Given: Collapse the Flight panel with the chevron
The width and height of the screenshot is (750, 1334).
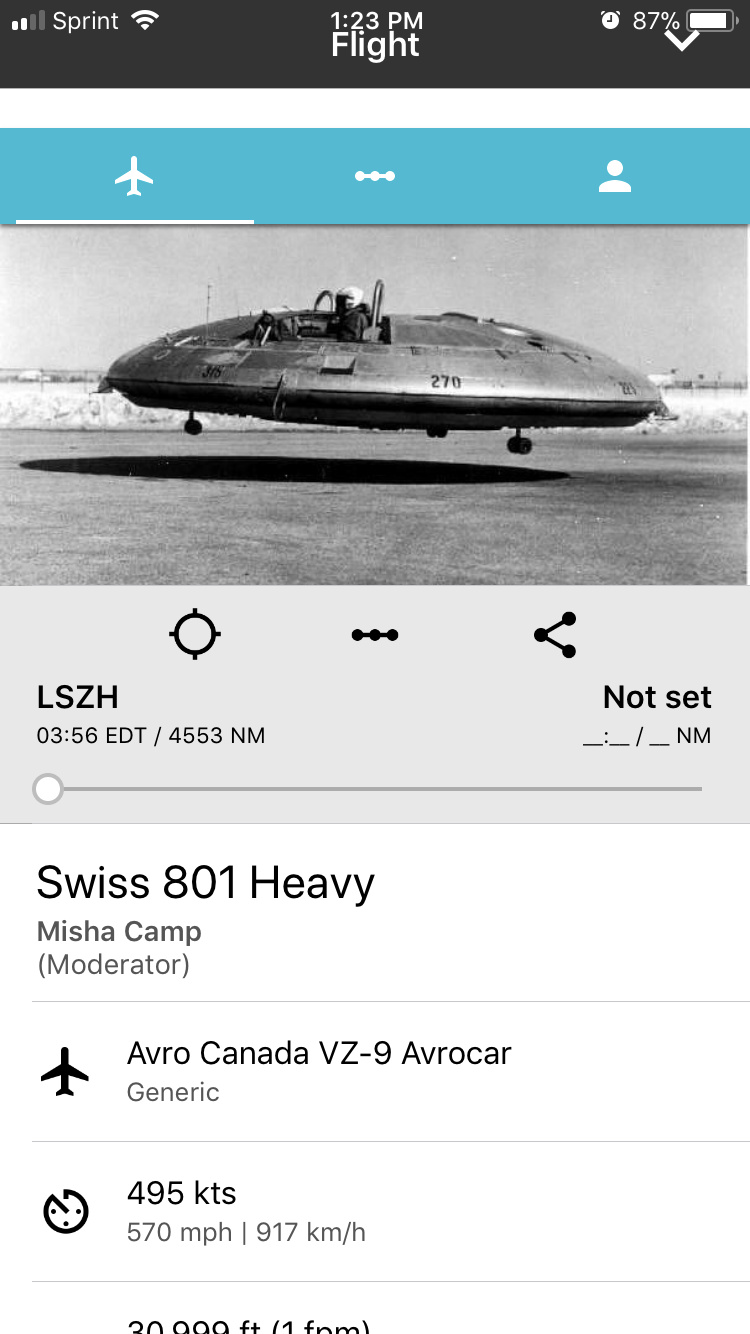Looking at the screenshot, I should click(681, 41).
